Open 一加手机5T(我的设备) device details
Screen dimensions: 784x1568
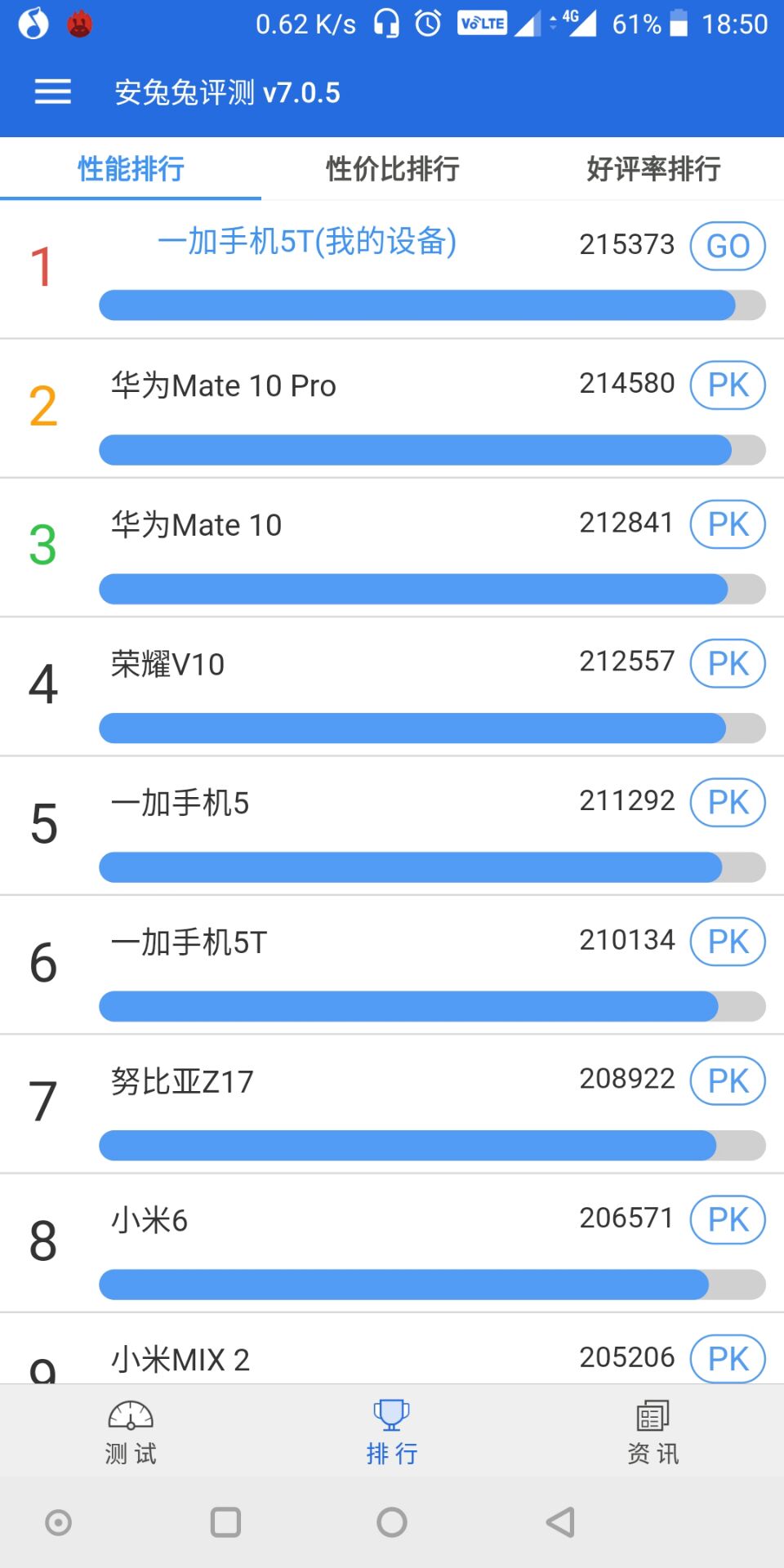(x=307, y=241)
